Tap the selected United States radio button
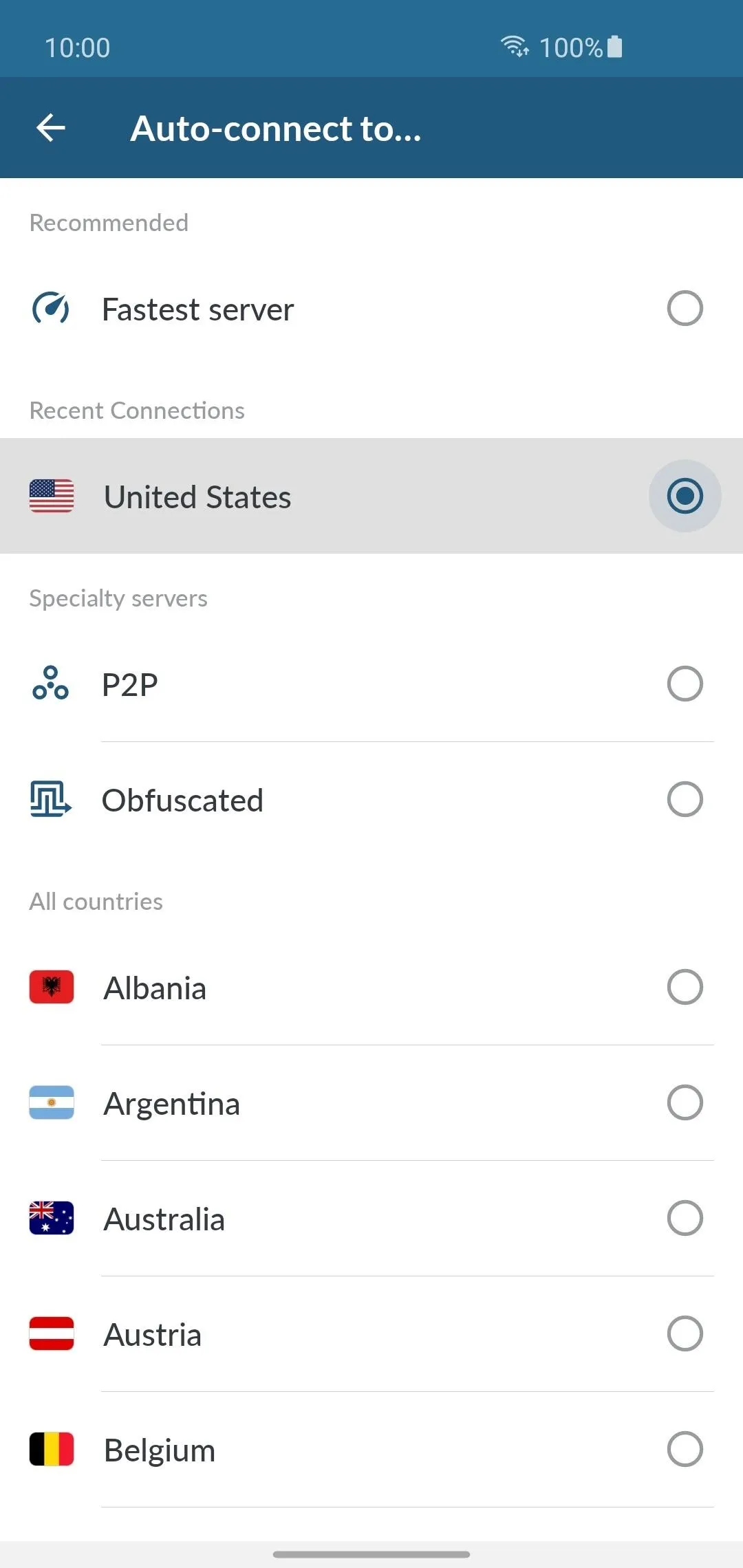Image resolution: width=743 pixels, height=1568 pixels. pos(685,496)
